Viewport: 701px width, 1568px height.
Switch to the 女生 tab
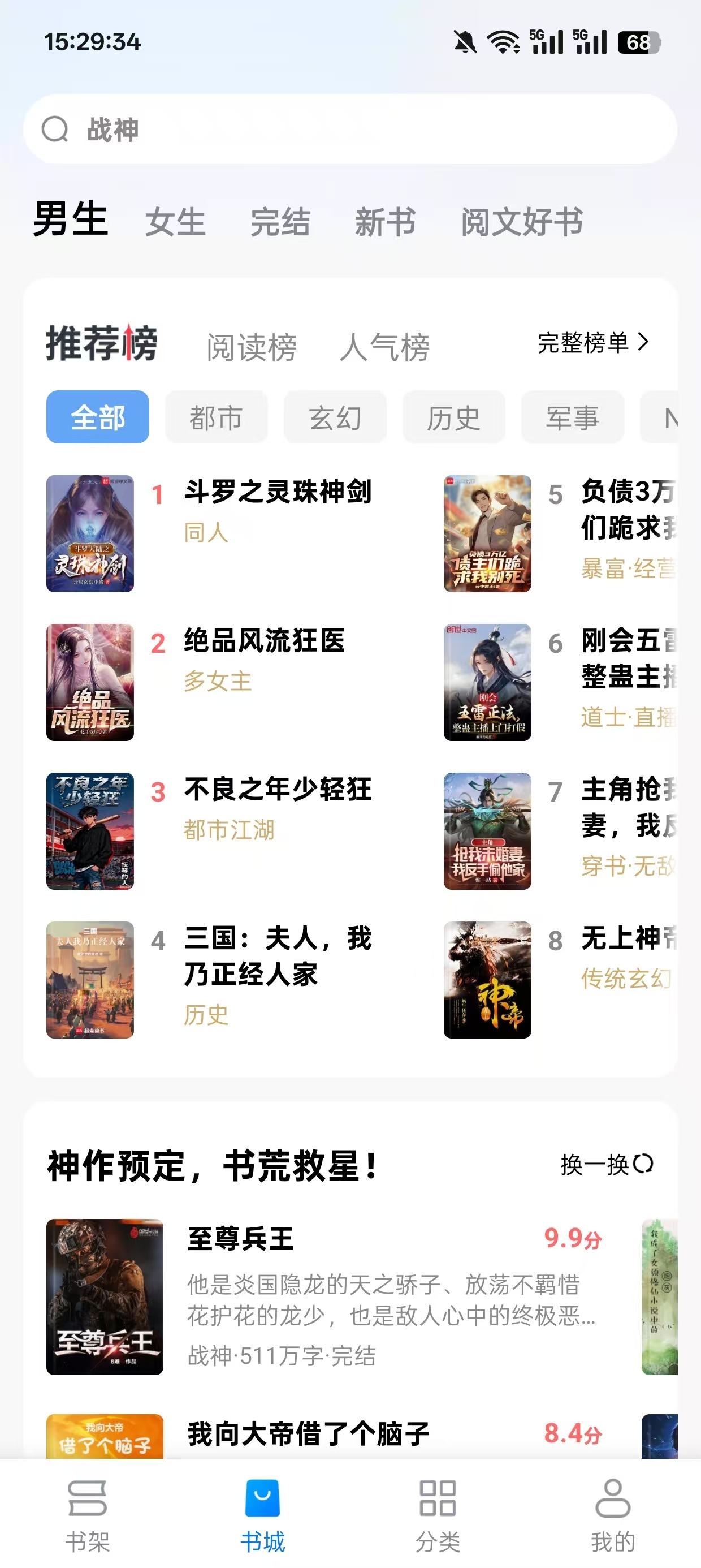click(175, 223)
